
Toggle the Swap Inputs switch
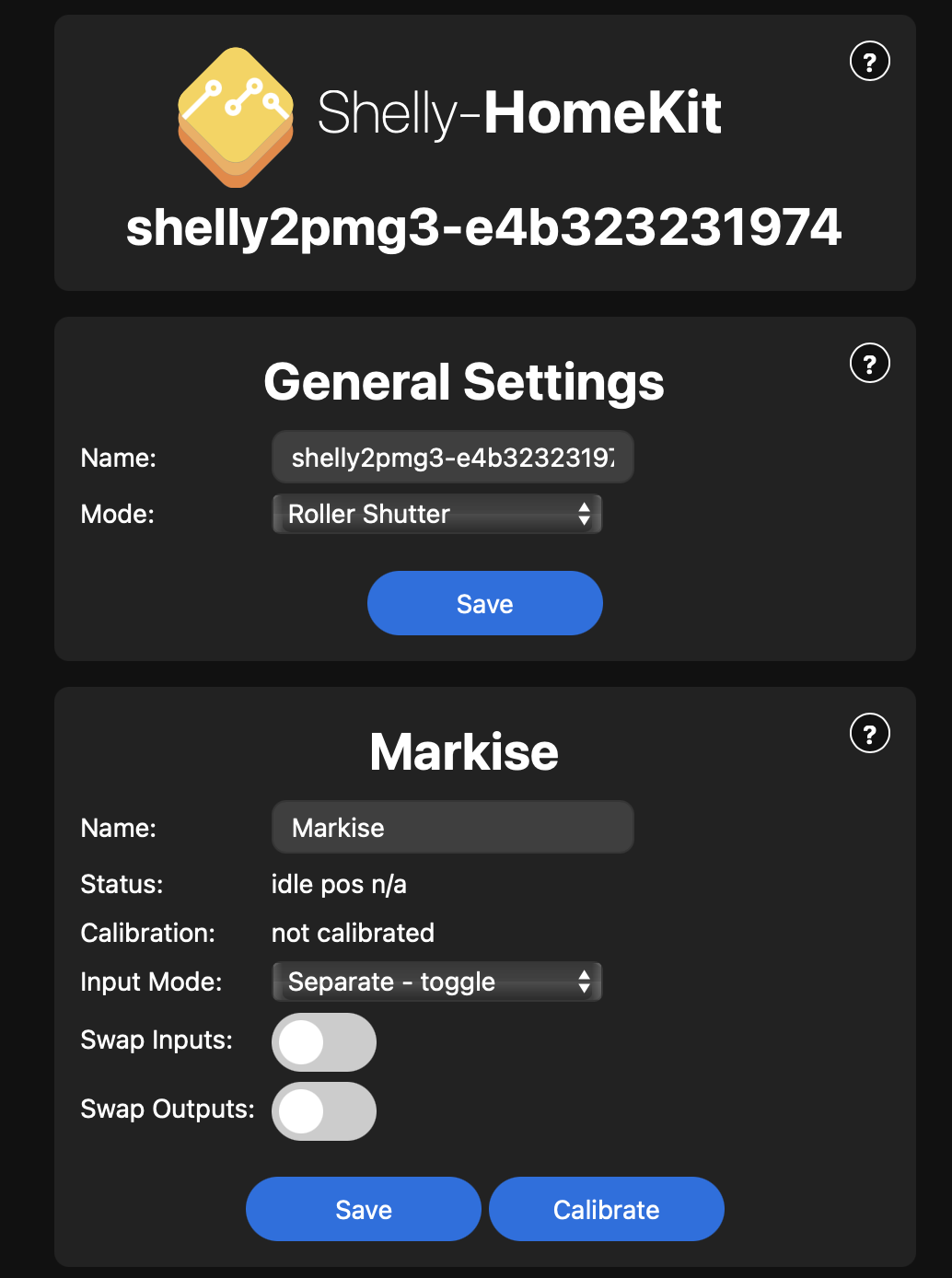pyautogui.click(x=323, y=1042)
